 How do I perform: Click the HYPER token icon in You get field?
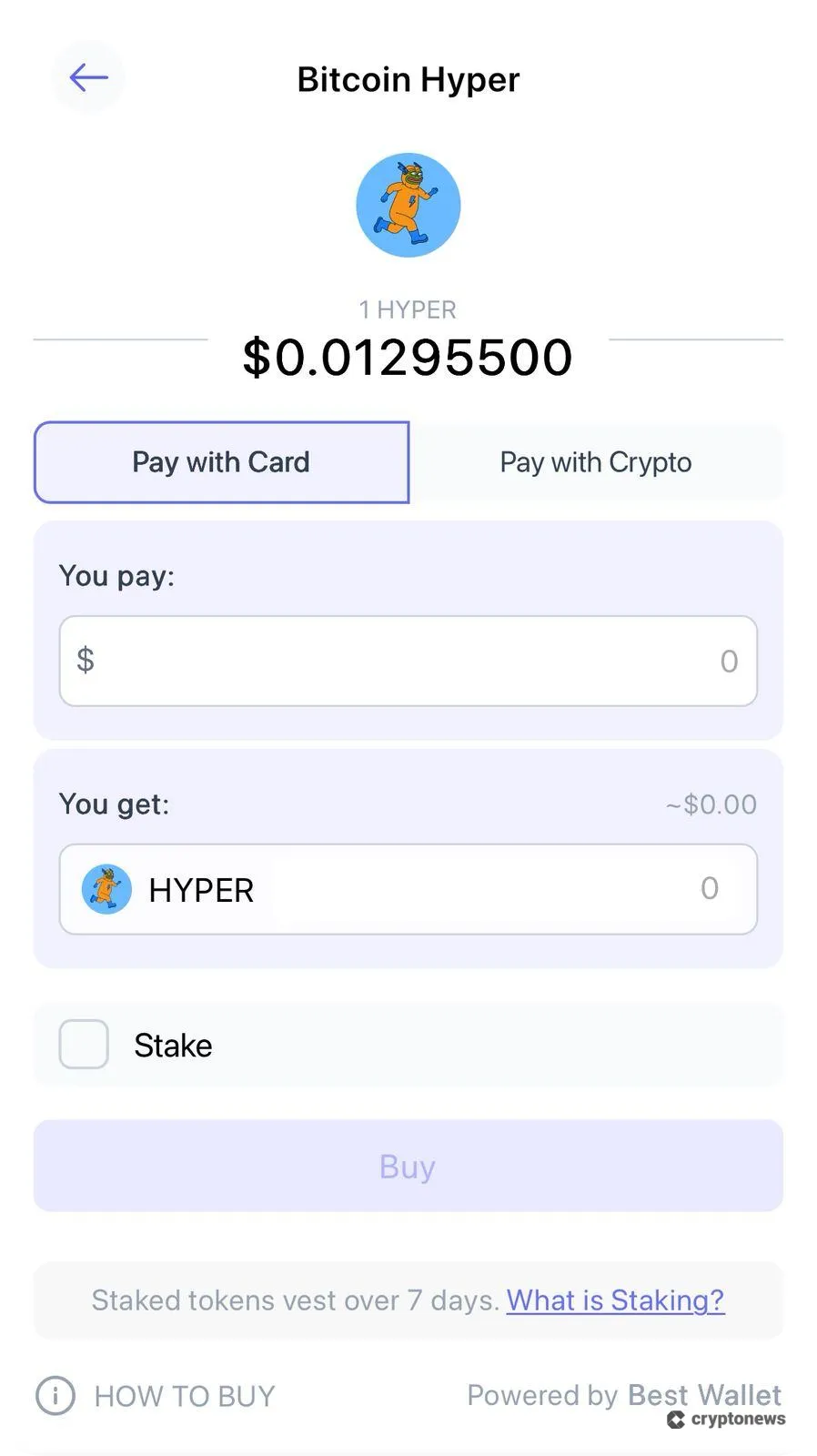point(106,889)
